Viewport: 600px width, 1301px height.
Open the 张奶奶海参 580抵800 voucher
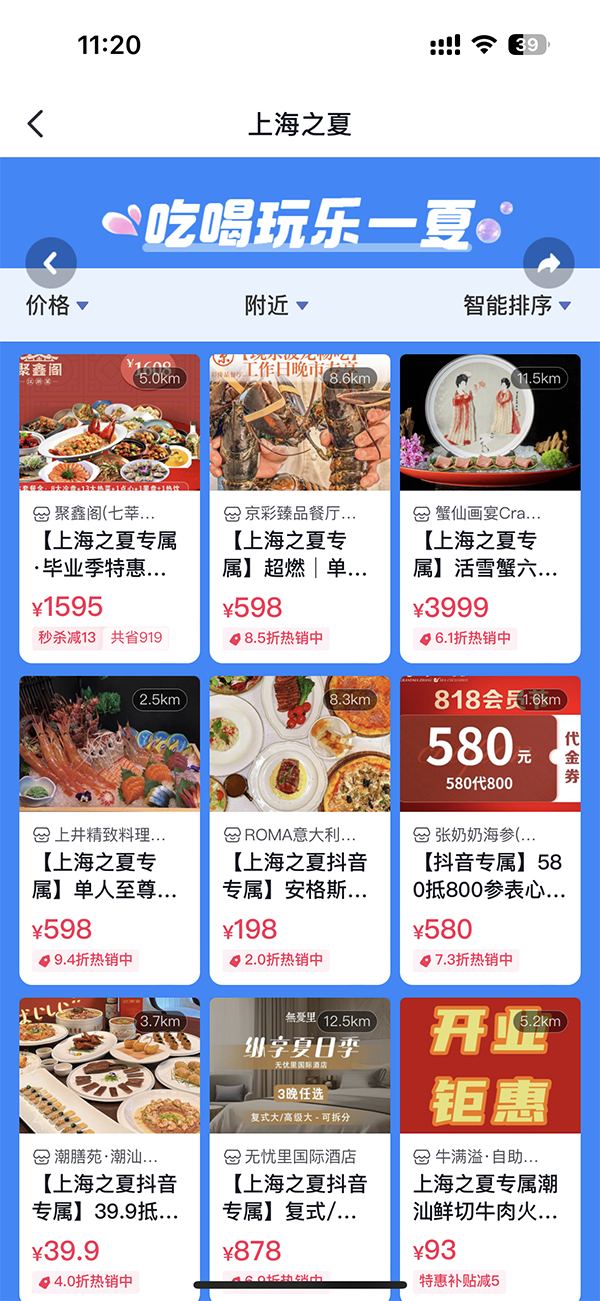coord(490,830)
